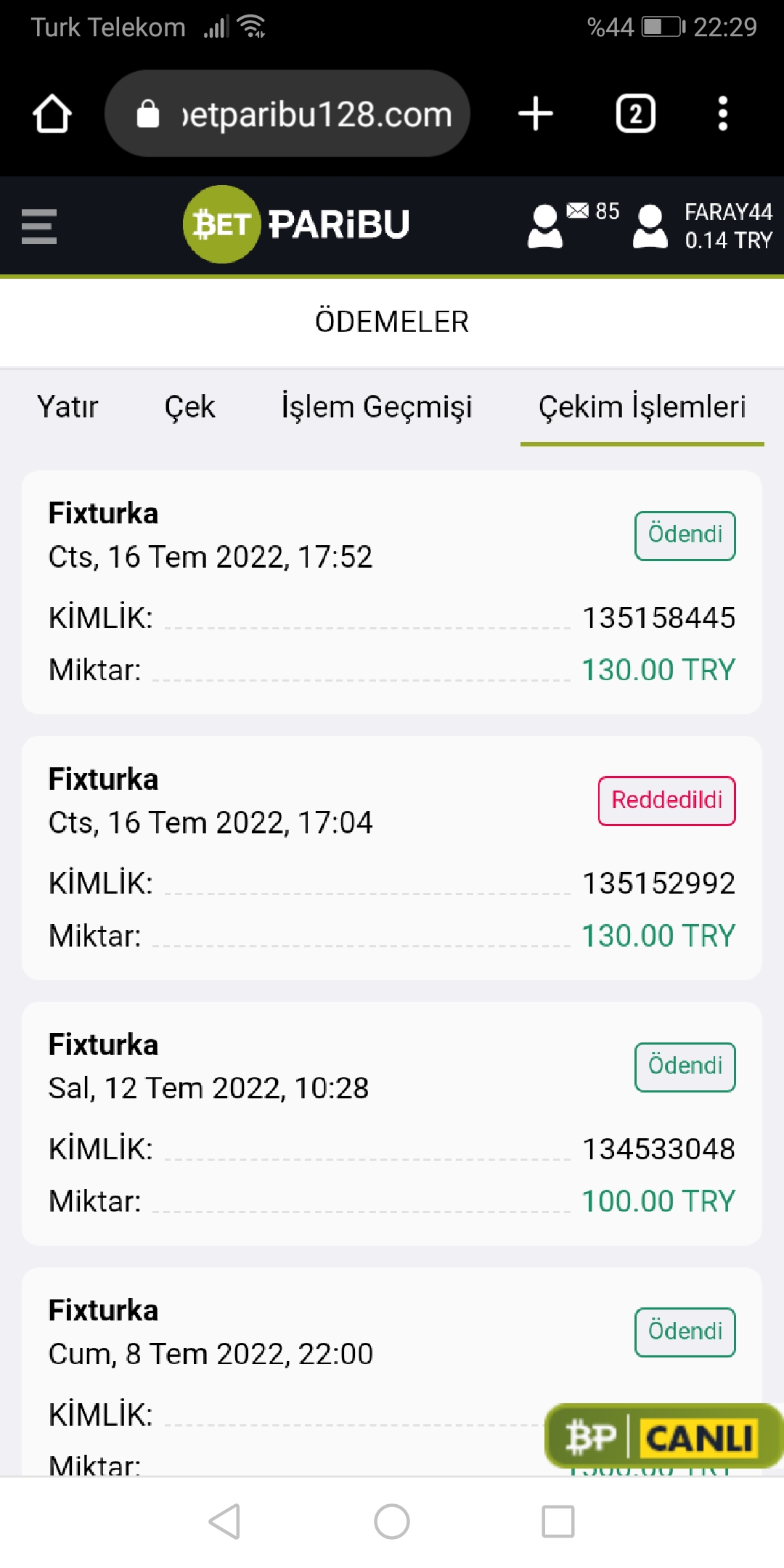Select the İşlem Geçmişi tab

tap(376, 407)
